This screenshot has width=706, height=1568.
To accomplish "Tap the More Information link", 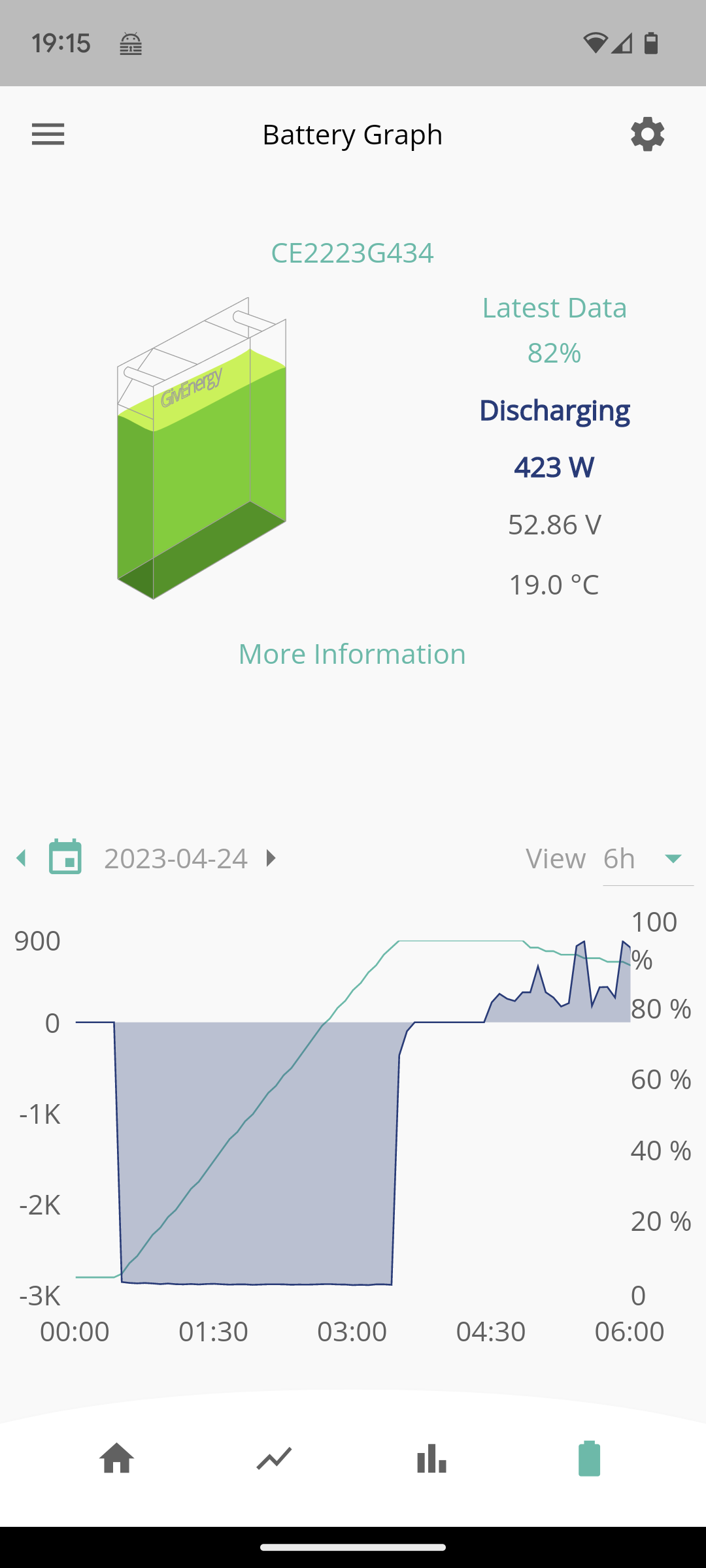I will click(x=352, y=654).
